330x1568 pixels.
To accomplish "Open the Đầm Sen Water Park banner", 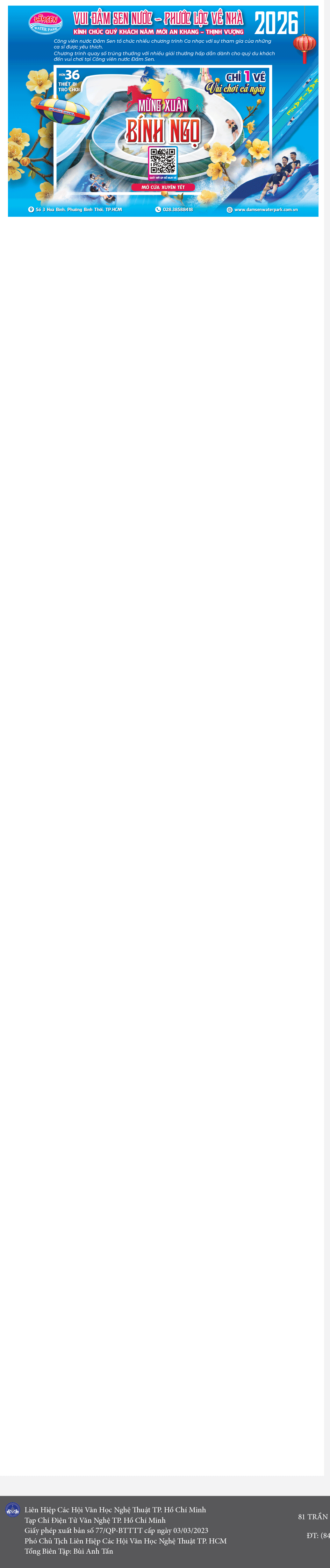I will (163, 111).
